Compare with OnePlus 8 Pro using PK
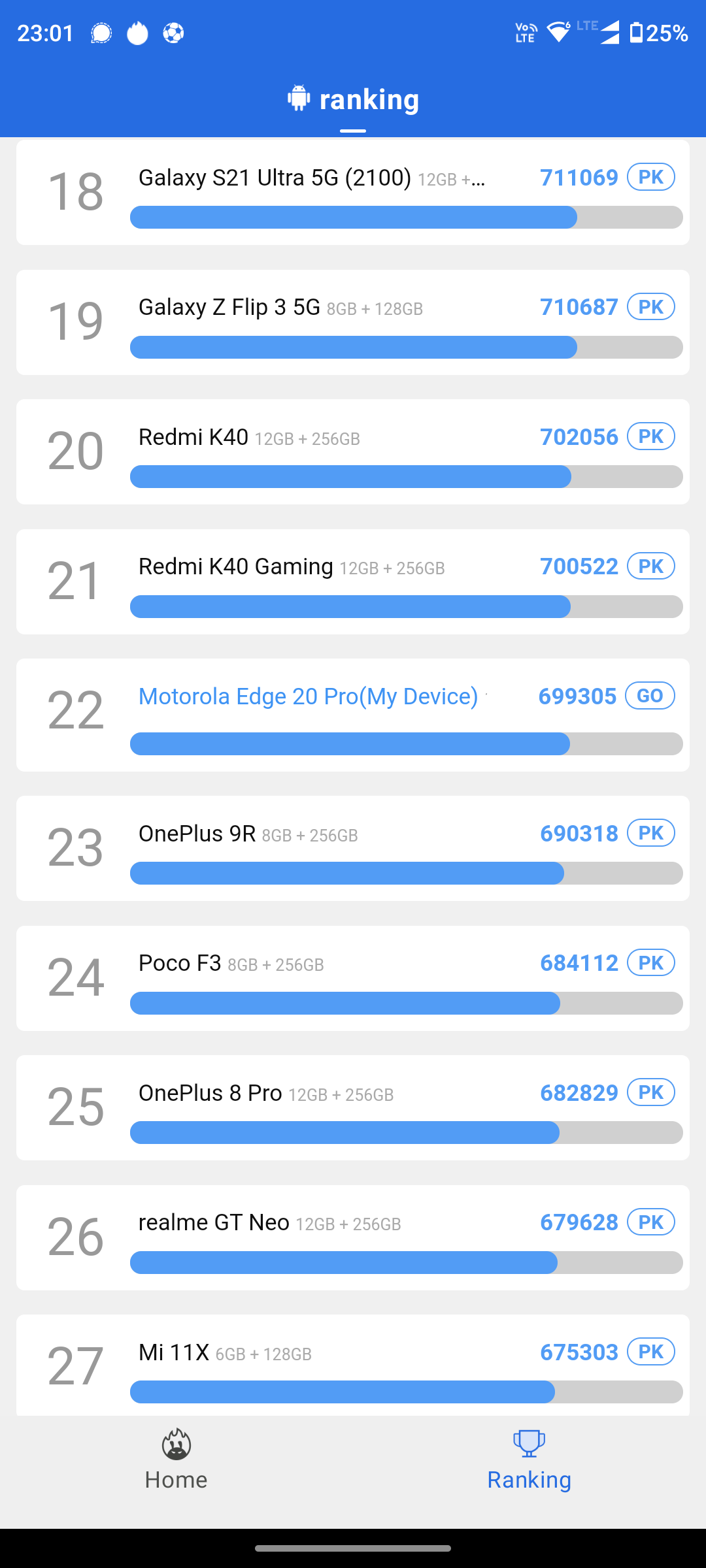Screen dimensions: 706x1568 pyautogui.click(x=650, y=1092)
